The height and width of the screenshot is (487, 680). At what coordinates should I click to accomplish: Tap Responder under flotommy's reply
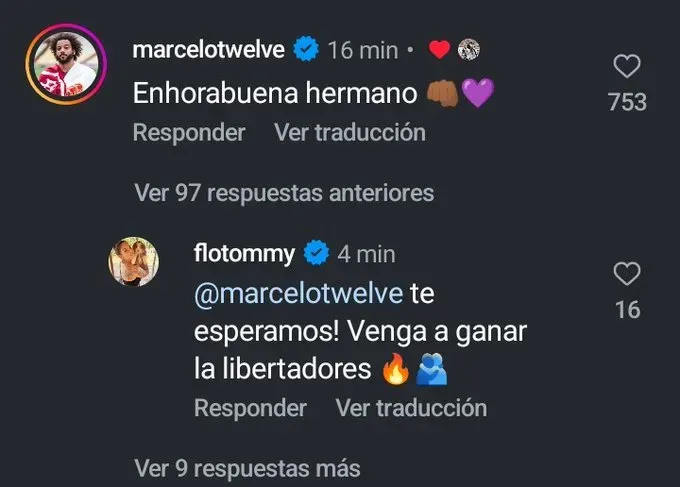[250, 407]
